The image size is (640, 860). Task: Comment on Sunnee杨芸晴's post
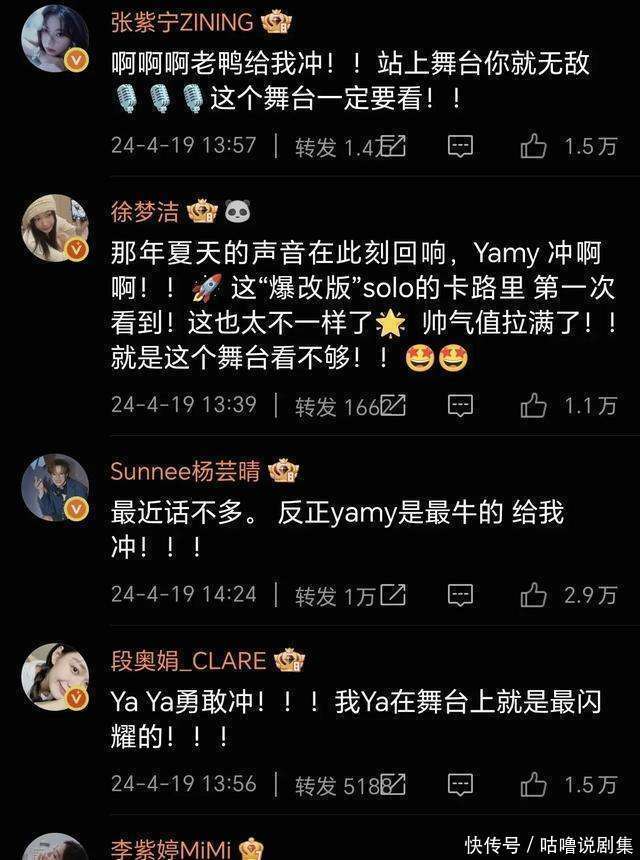[x=459, y=594]
